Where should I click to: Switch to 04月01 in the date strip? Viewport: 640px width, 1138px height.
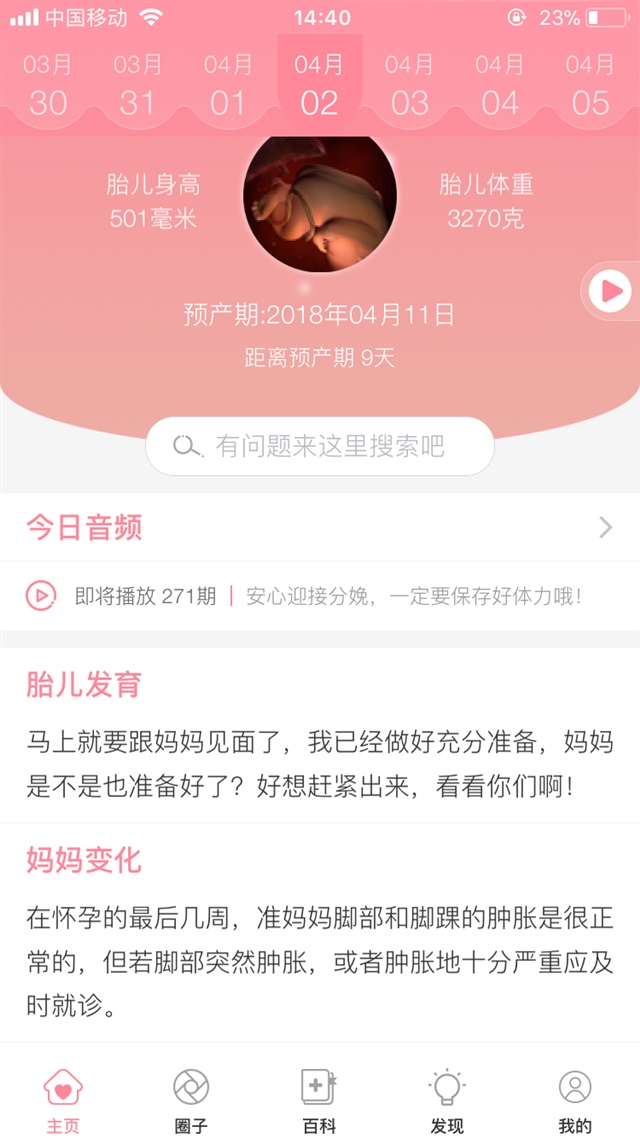(228, 86)
